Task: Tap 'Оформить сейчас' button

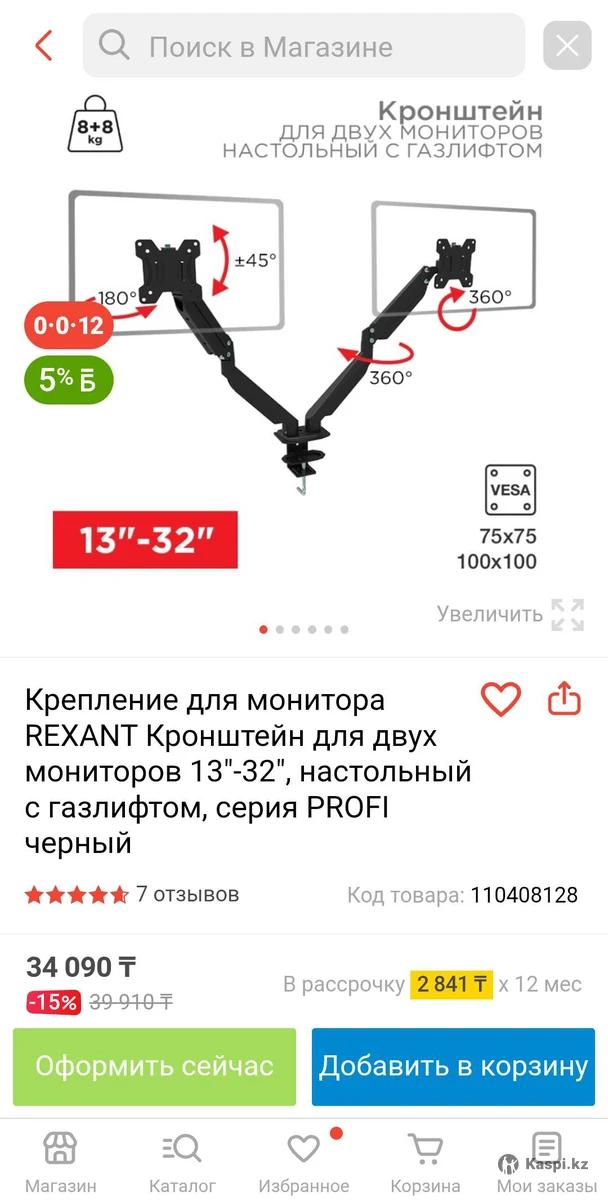Action: tap(154, 1066)
